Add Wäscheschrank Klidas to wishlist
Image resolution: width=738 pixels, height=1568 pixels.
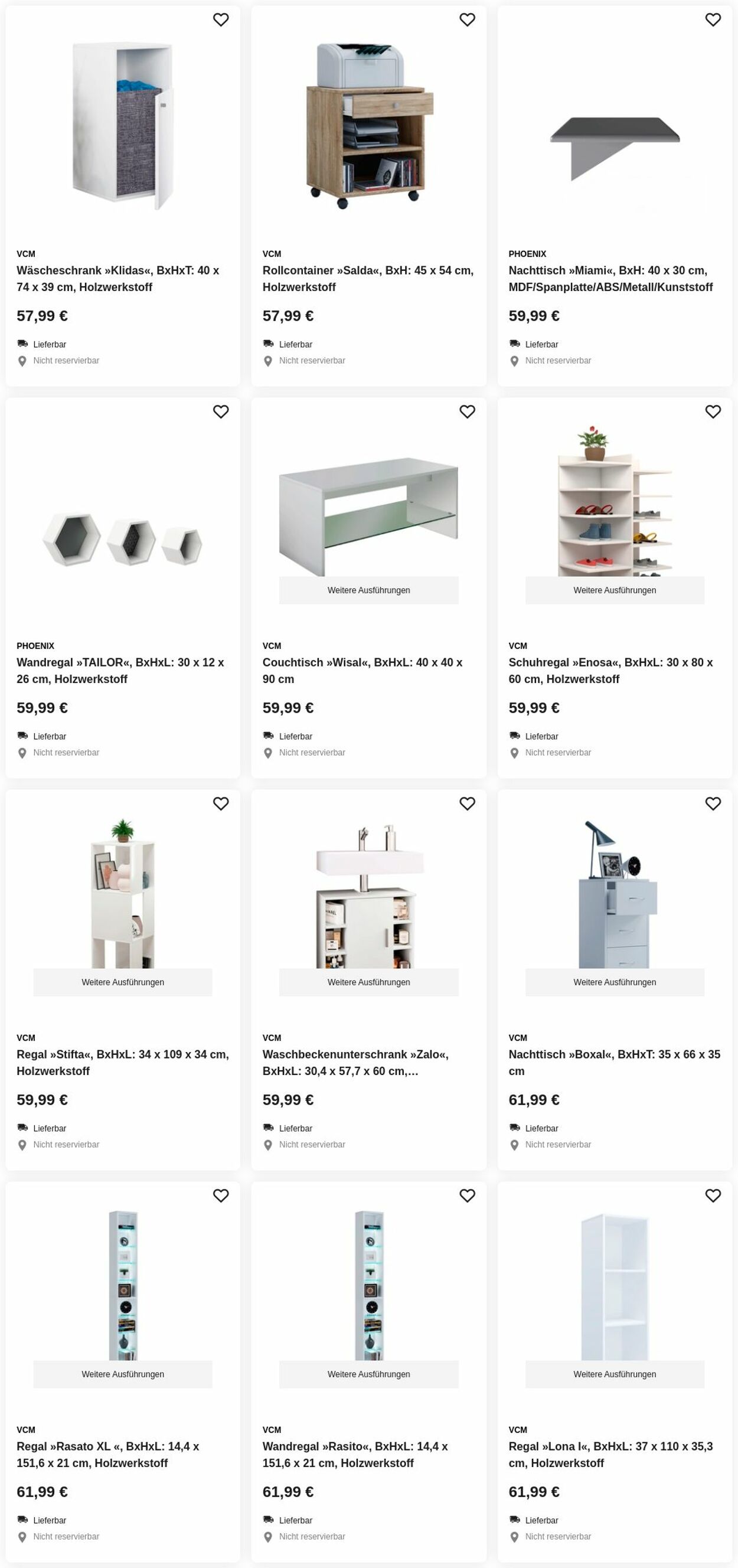point(220,20)
